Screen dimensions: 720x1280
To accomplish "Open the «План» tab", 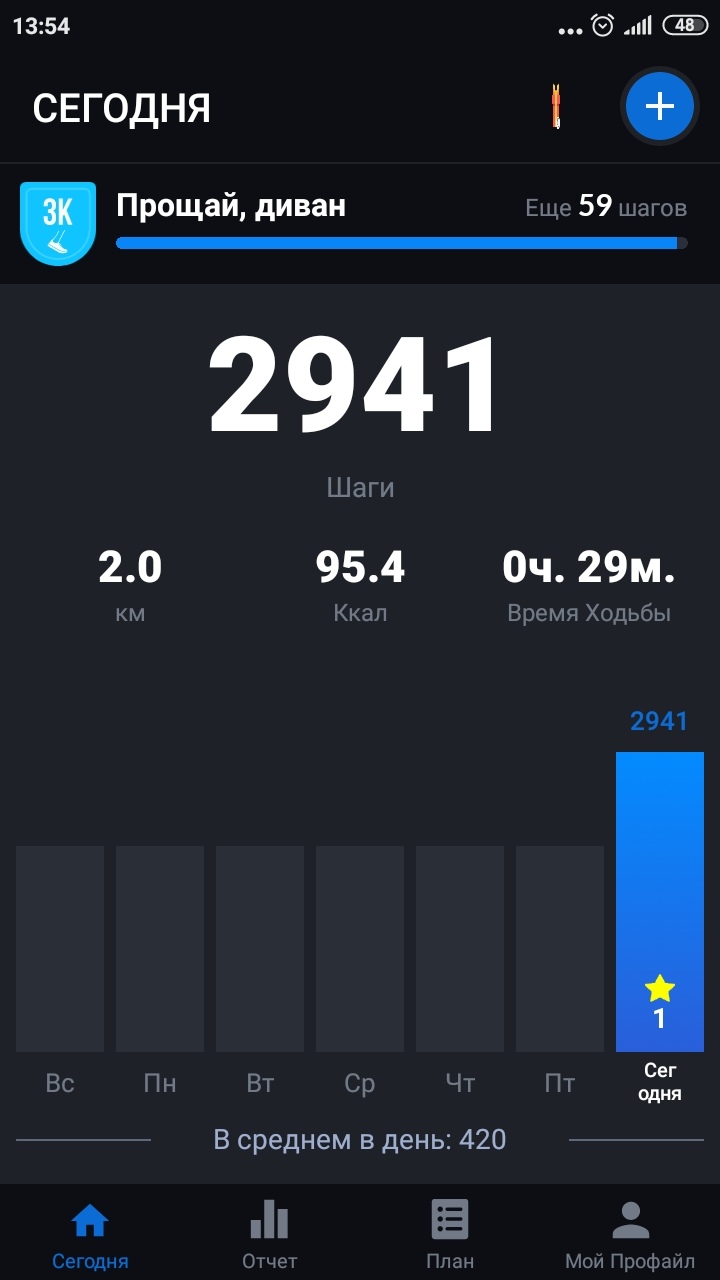I will (x=449, y=1234).
